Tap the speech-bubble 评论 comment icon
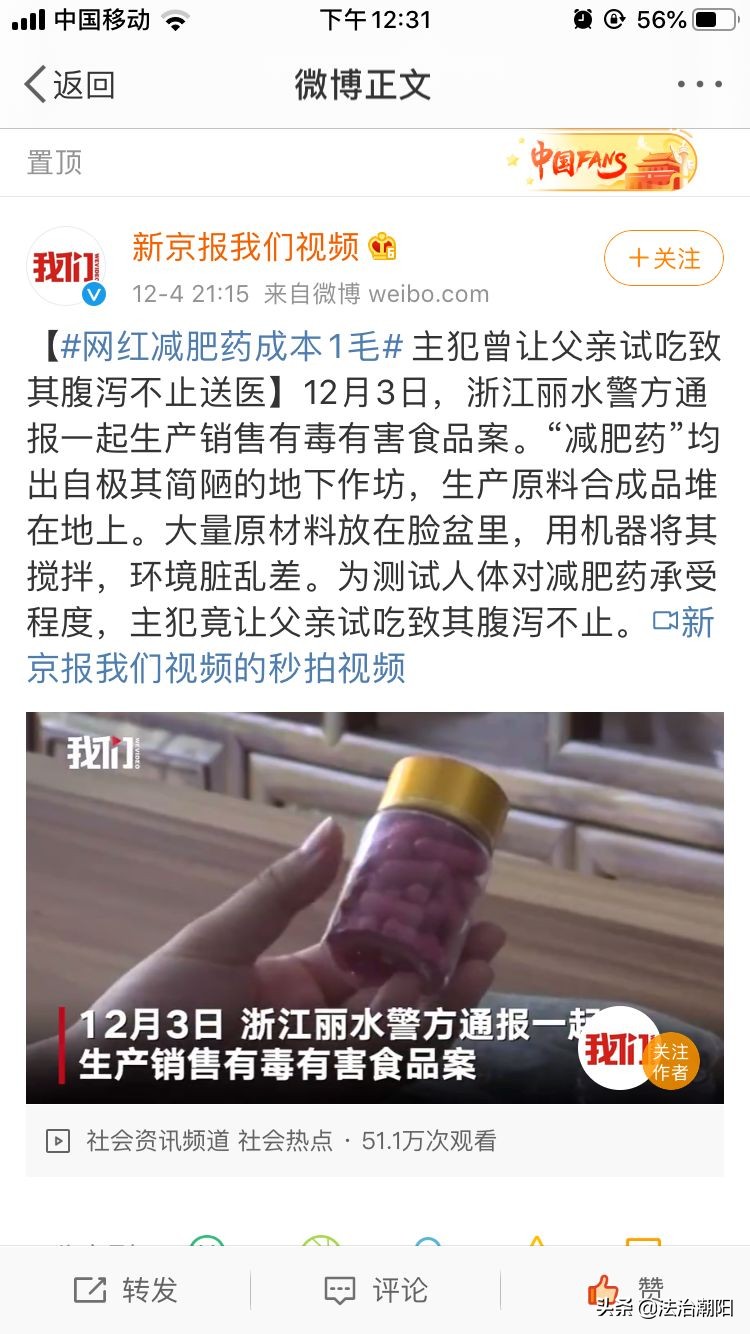Screen dimensions: 750x1334 [340, 1290]
